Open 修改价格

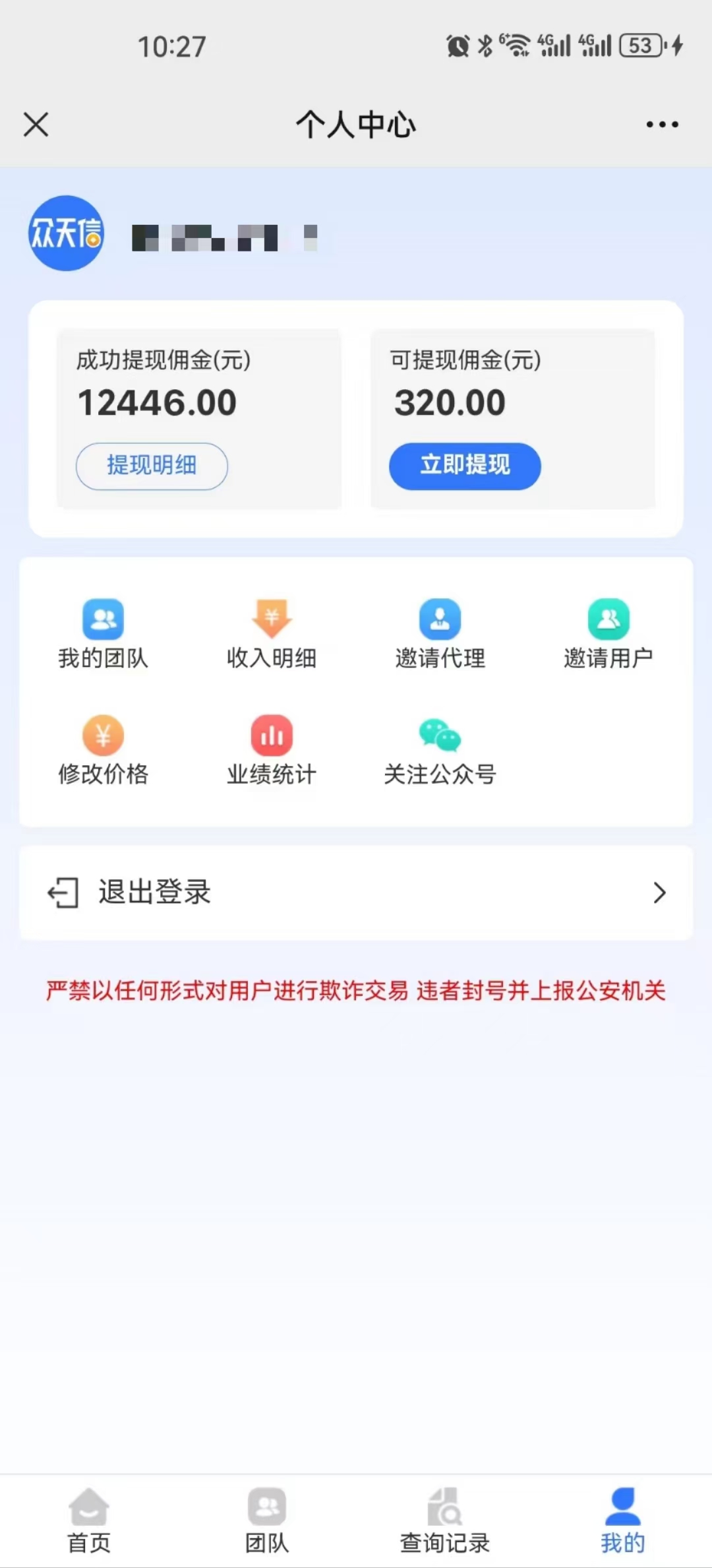click(x=103, y=750)
